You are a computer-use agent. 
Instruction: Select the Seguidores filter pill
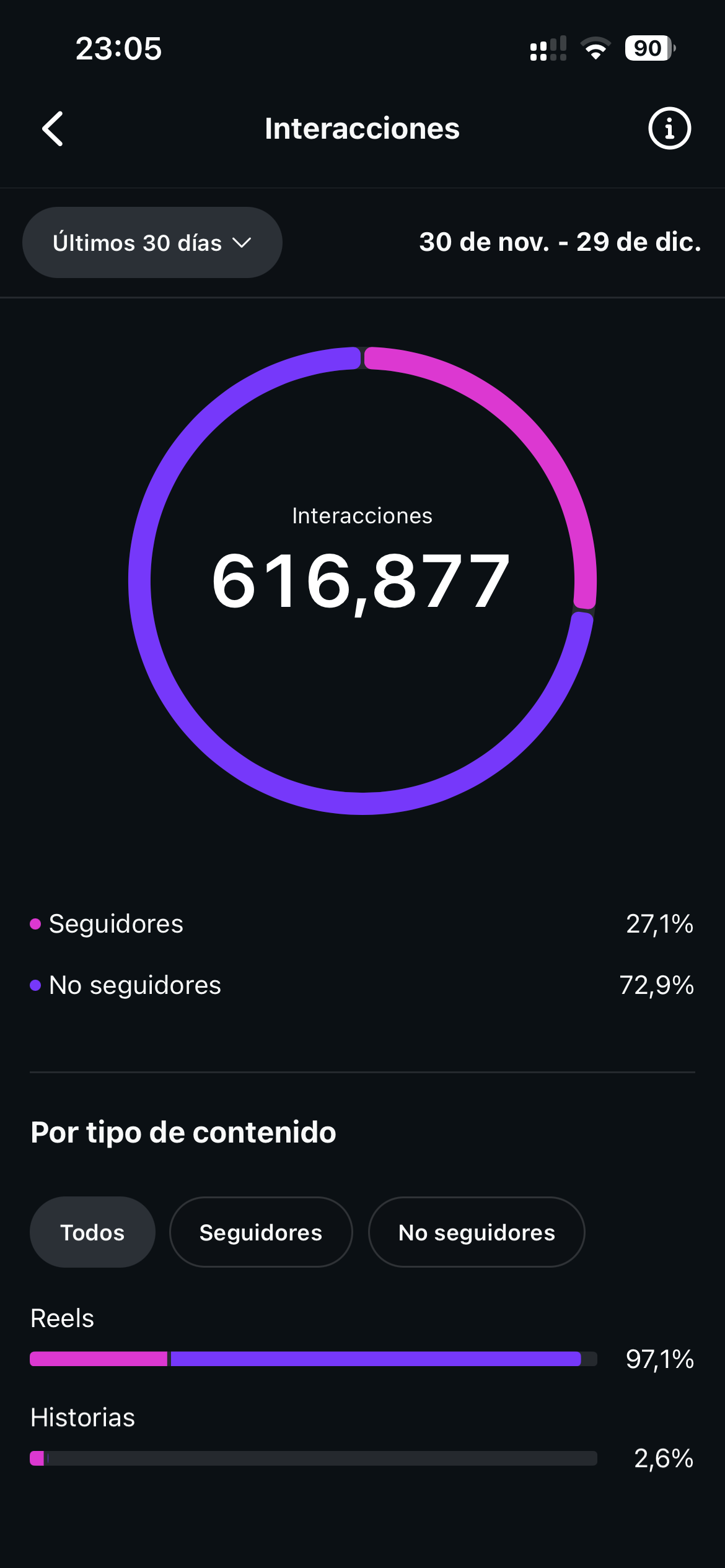(x=261, y=1232)
